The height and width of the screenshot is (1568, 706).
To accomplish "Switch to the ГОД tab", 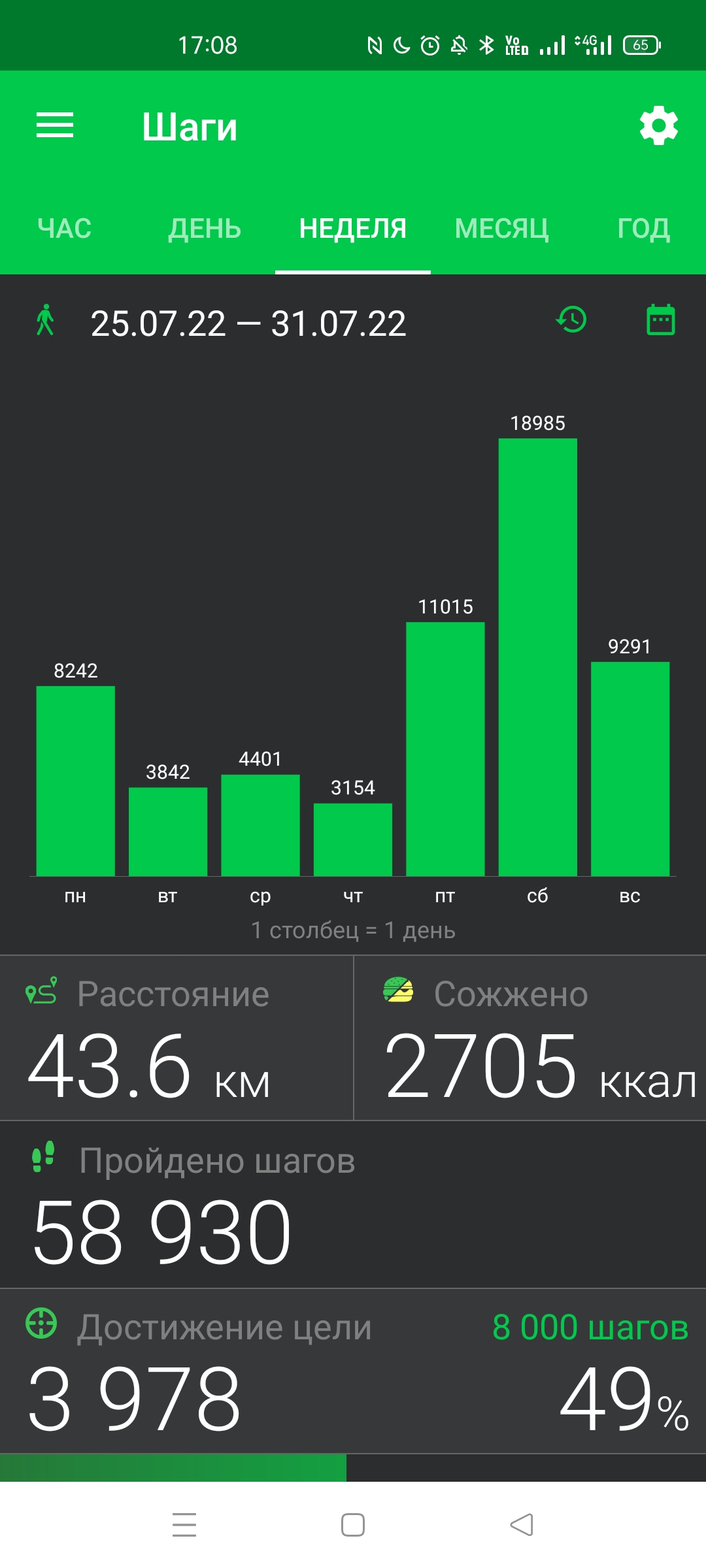I will (644, 229).
